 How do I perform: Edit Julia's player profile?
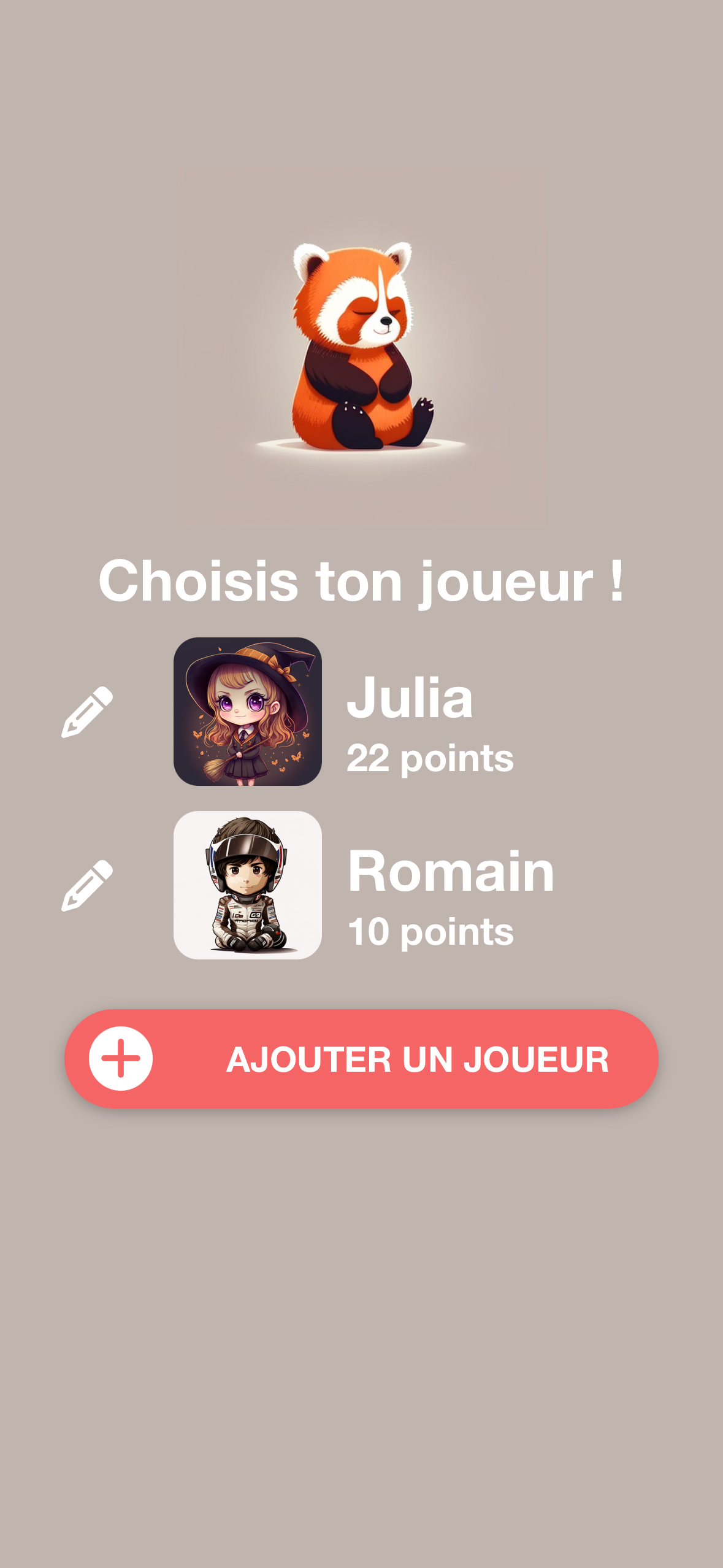tap(87, 712)
